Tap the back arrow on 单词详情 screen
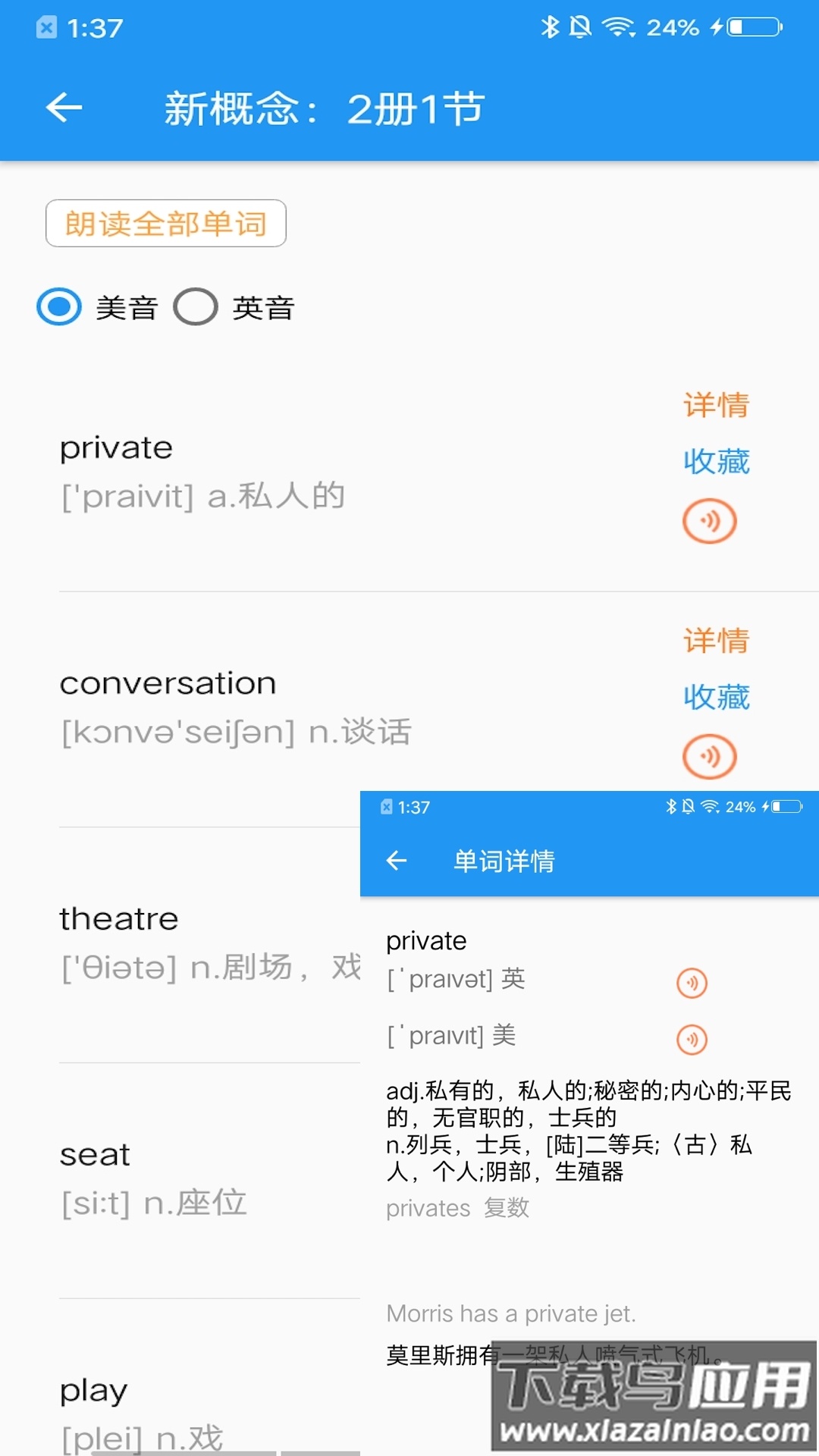 [x=397, y=860]
